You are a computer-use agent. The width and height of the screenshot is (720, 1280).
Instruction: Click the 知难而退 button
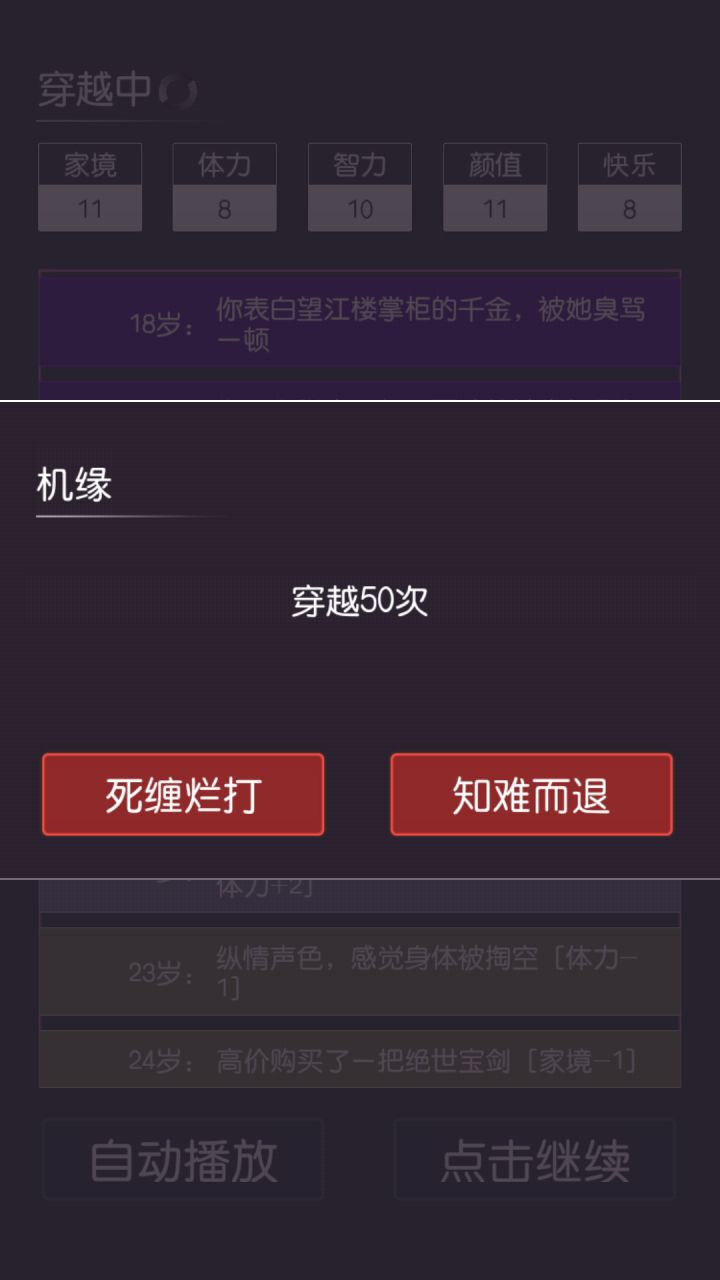[x=530, y=794]
